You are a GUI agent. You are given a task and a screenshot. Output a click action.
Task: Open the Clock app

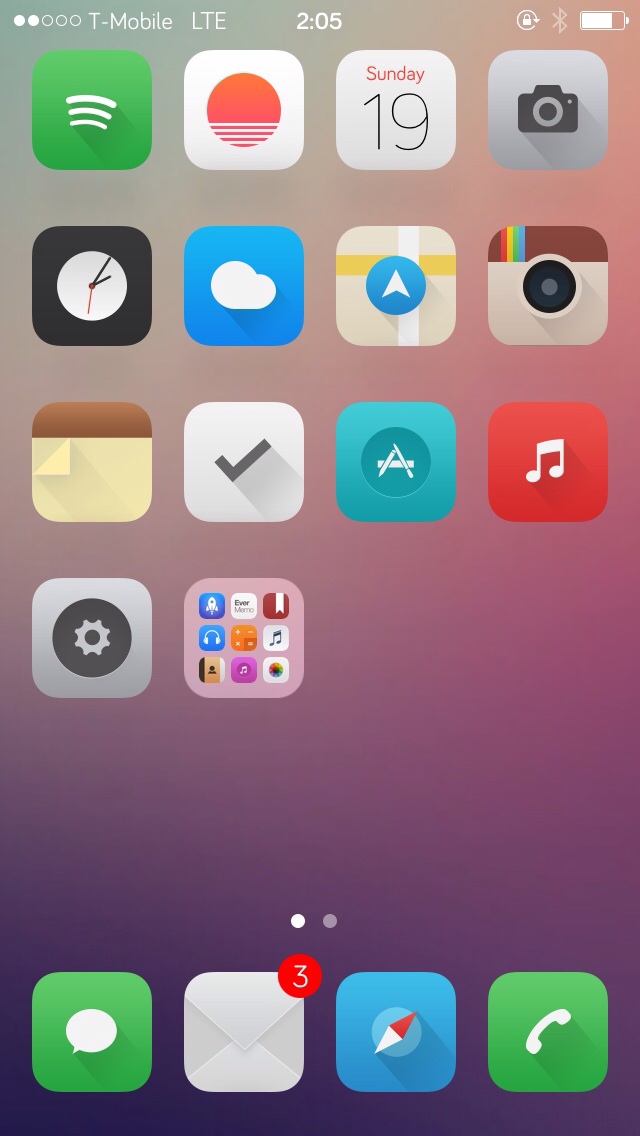[92, 285]
